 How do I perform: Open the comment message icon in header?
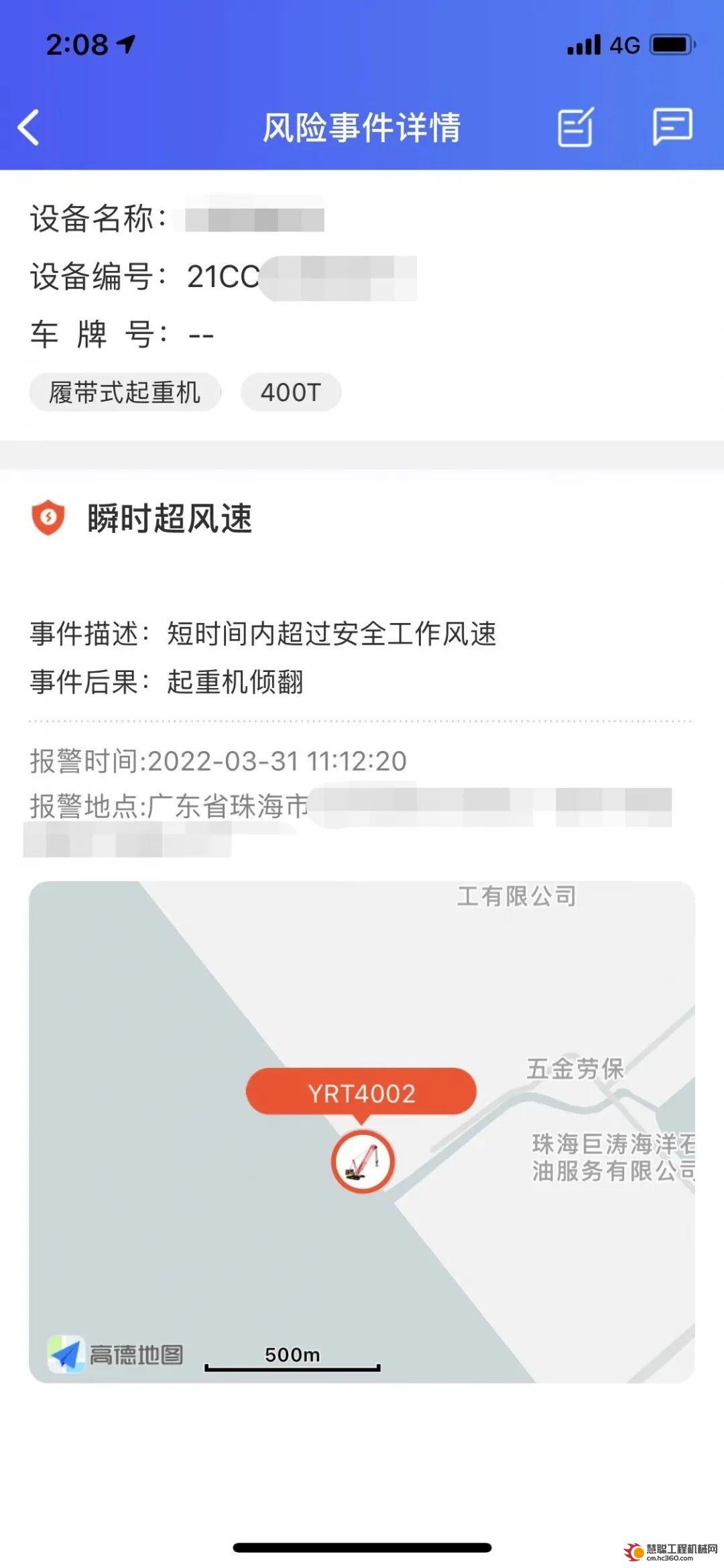coord(672,126)
